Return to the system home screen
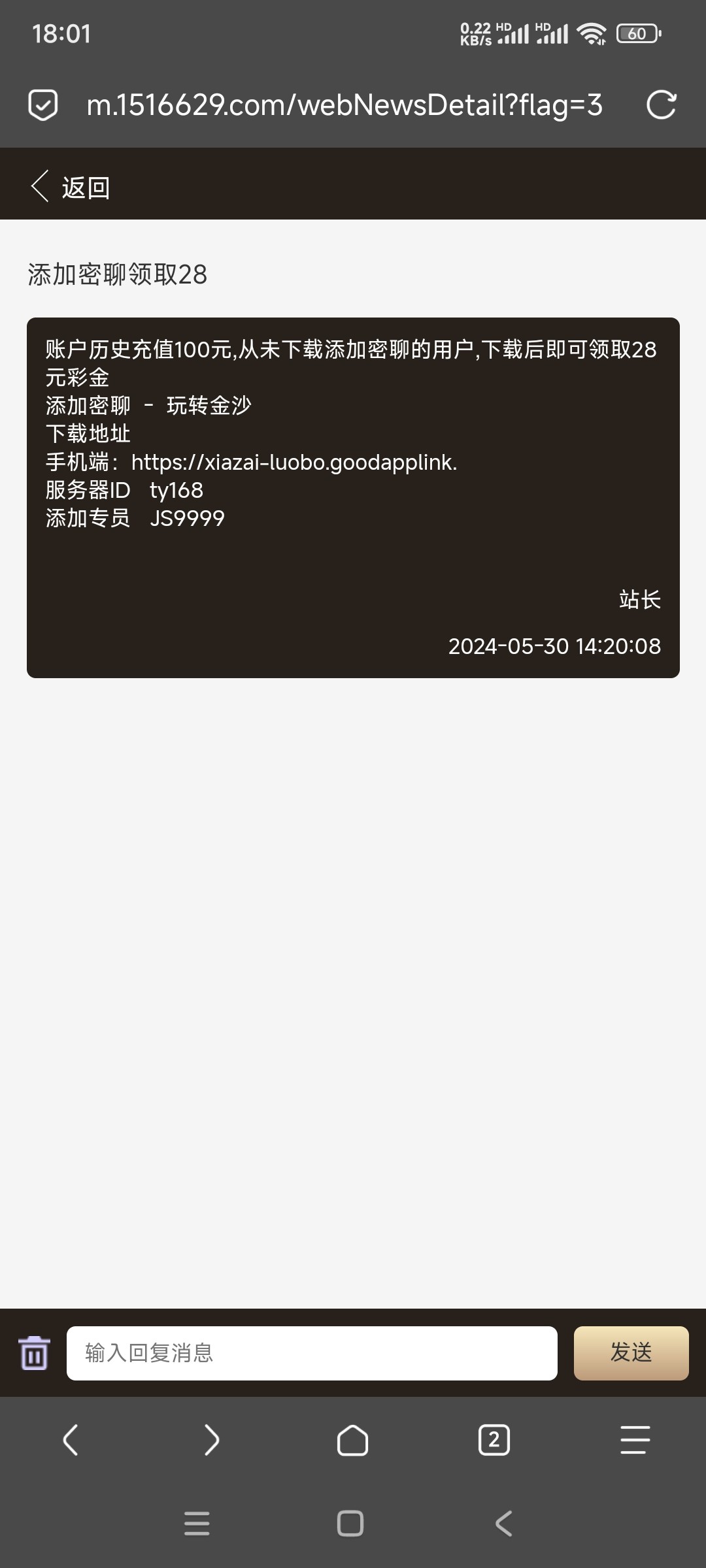The height and width of the screenshot is (1568, 706). pyautogui.click(x=350, y=1524)
